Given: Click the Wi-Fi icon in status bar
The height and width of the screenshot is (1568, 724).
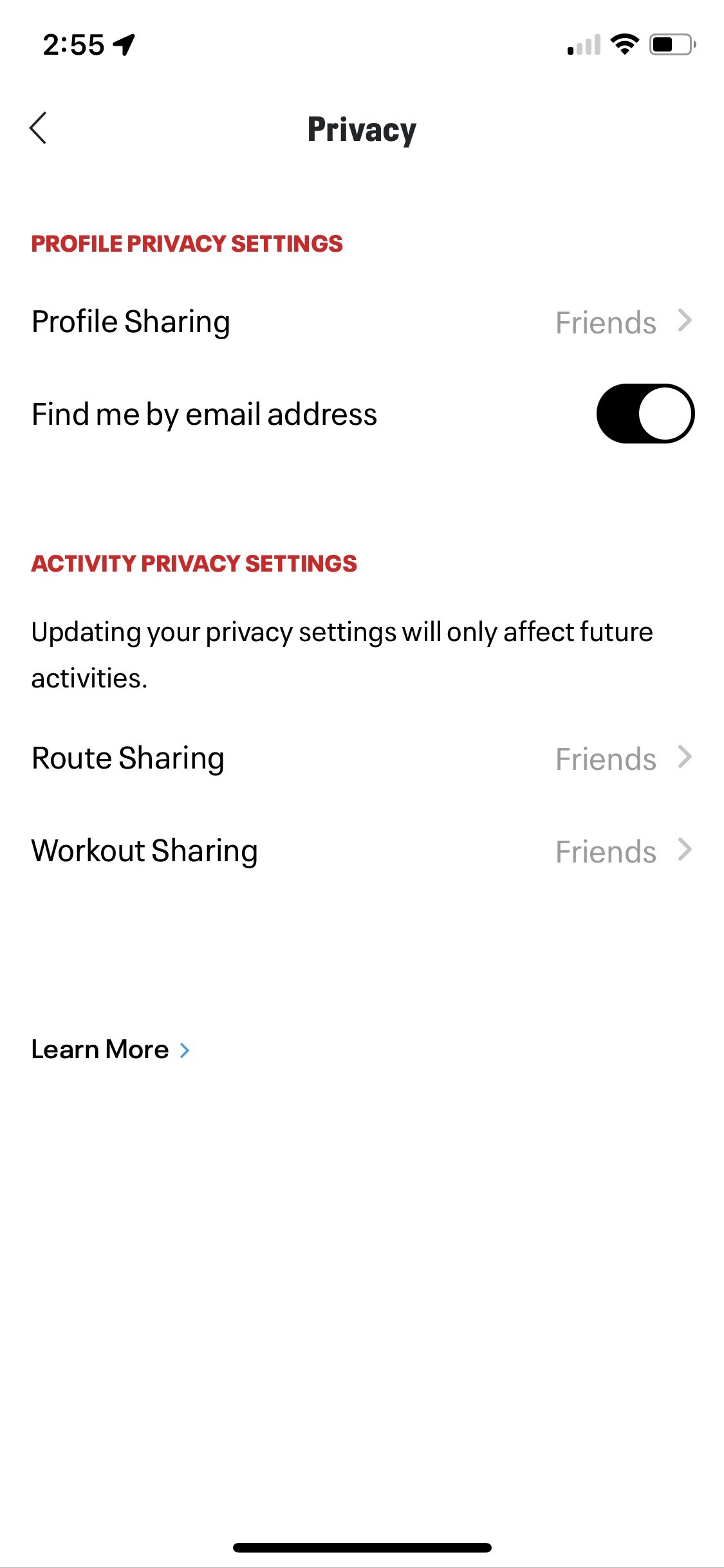Looking at the screenshot, I should coord(622,43).
